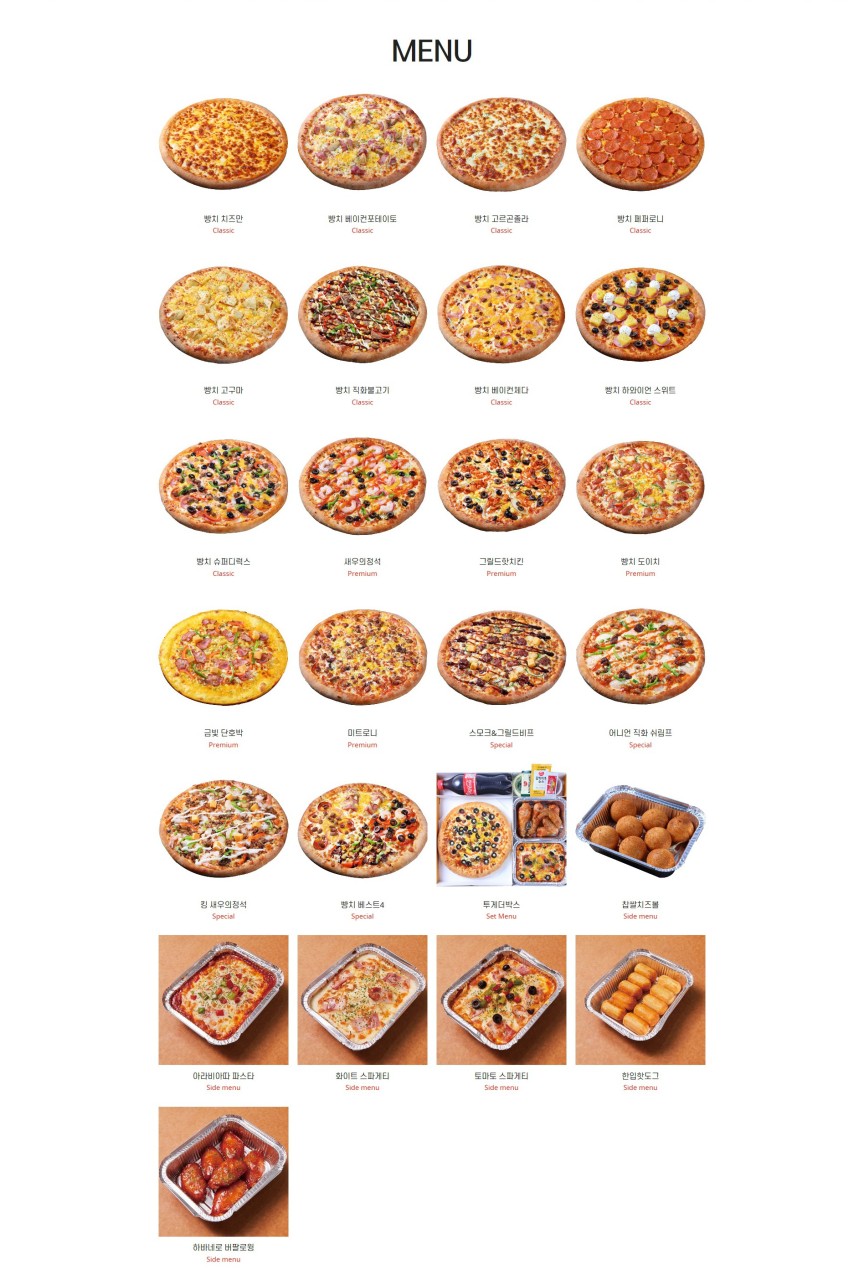View the 빵치 고르곤졸라 pizza
The image size is (864, 1280).
[x=501, y=143]
